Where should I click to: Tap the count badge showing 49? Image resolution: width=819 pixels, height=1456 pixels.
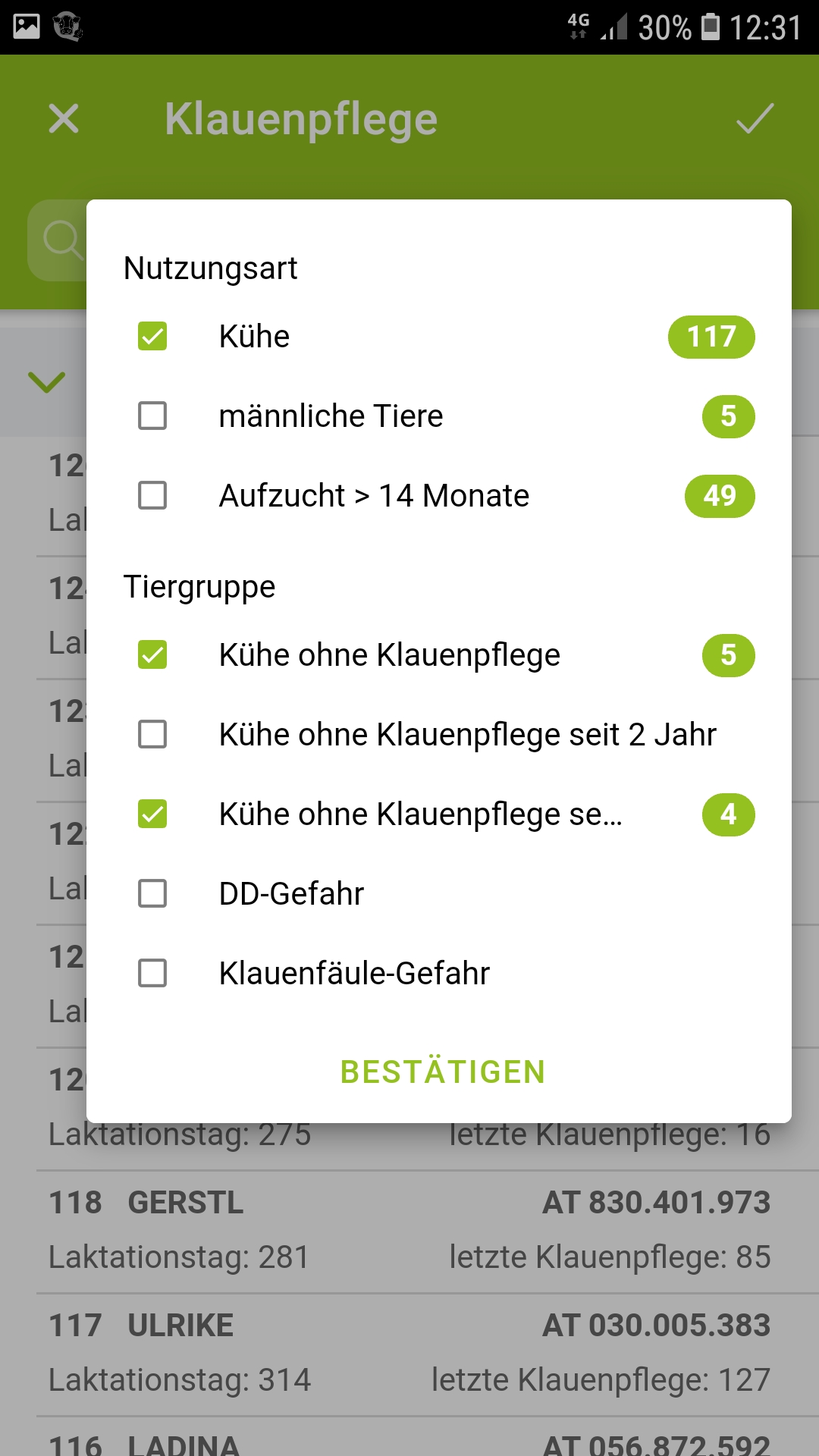click(x=719, y=496)
